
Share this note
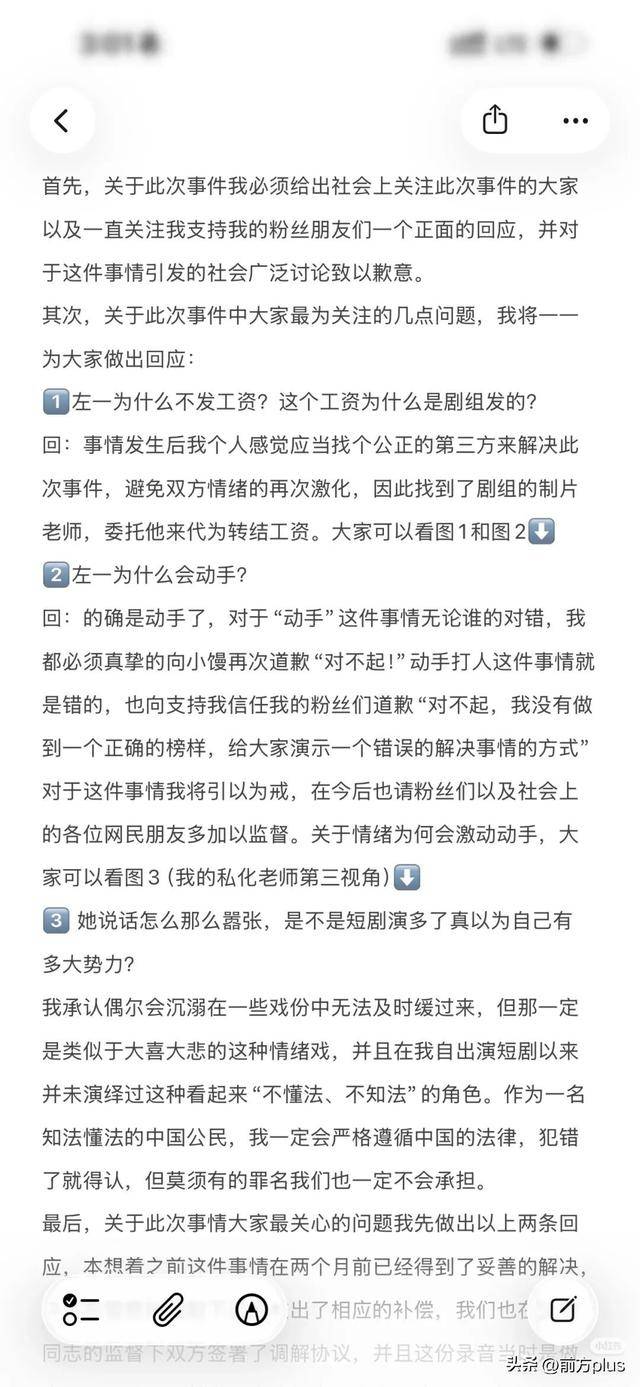tap(495, 121)
